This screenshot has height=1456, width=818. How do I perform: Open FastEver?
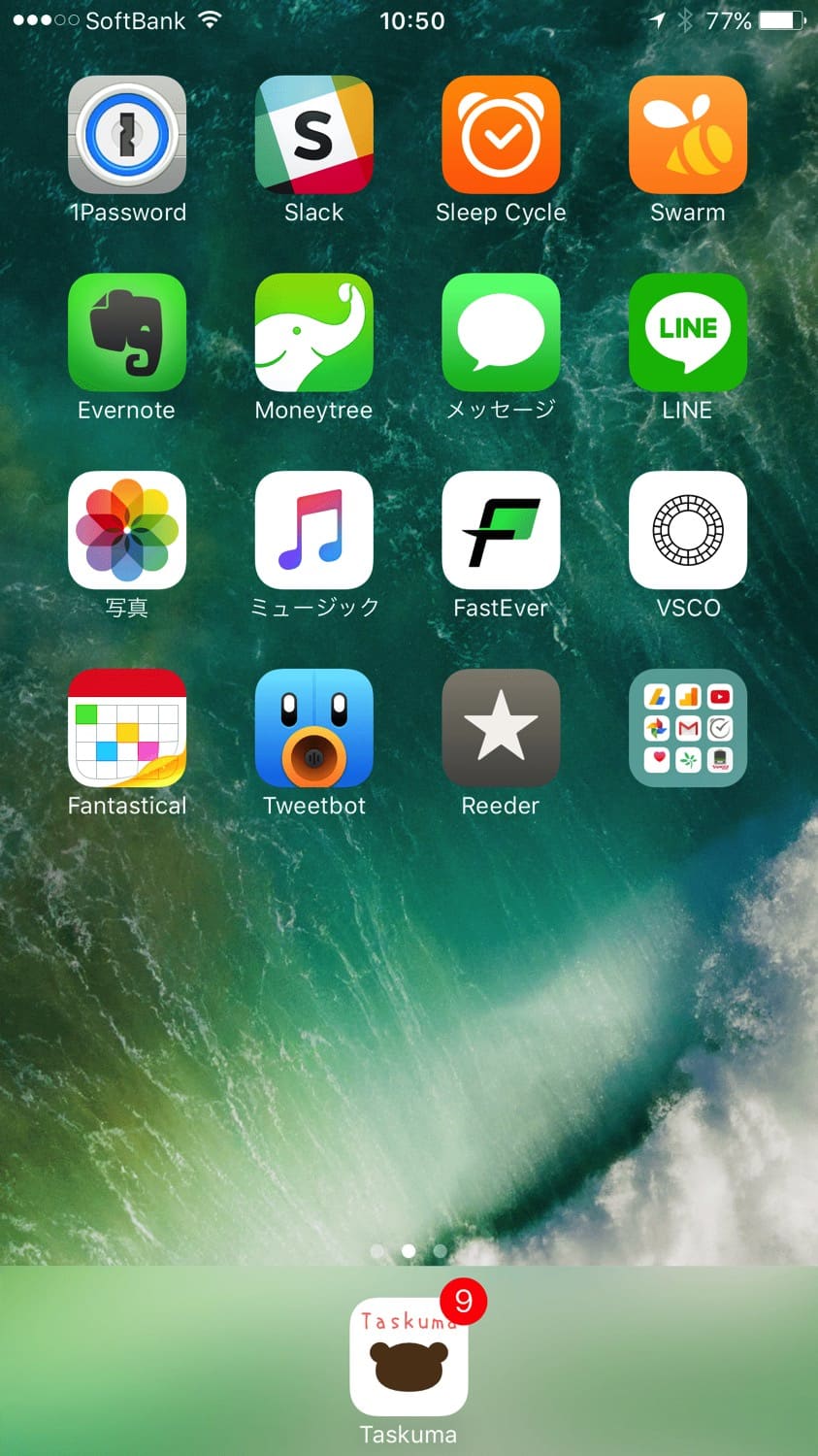[x=501, y=530]
